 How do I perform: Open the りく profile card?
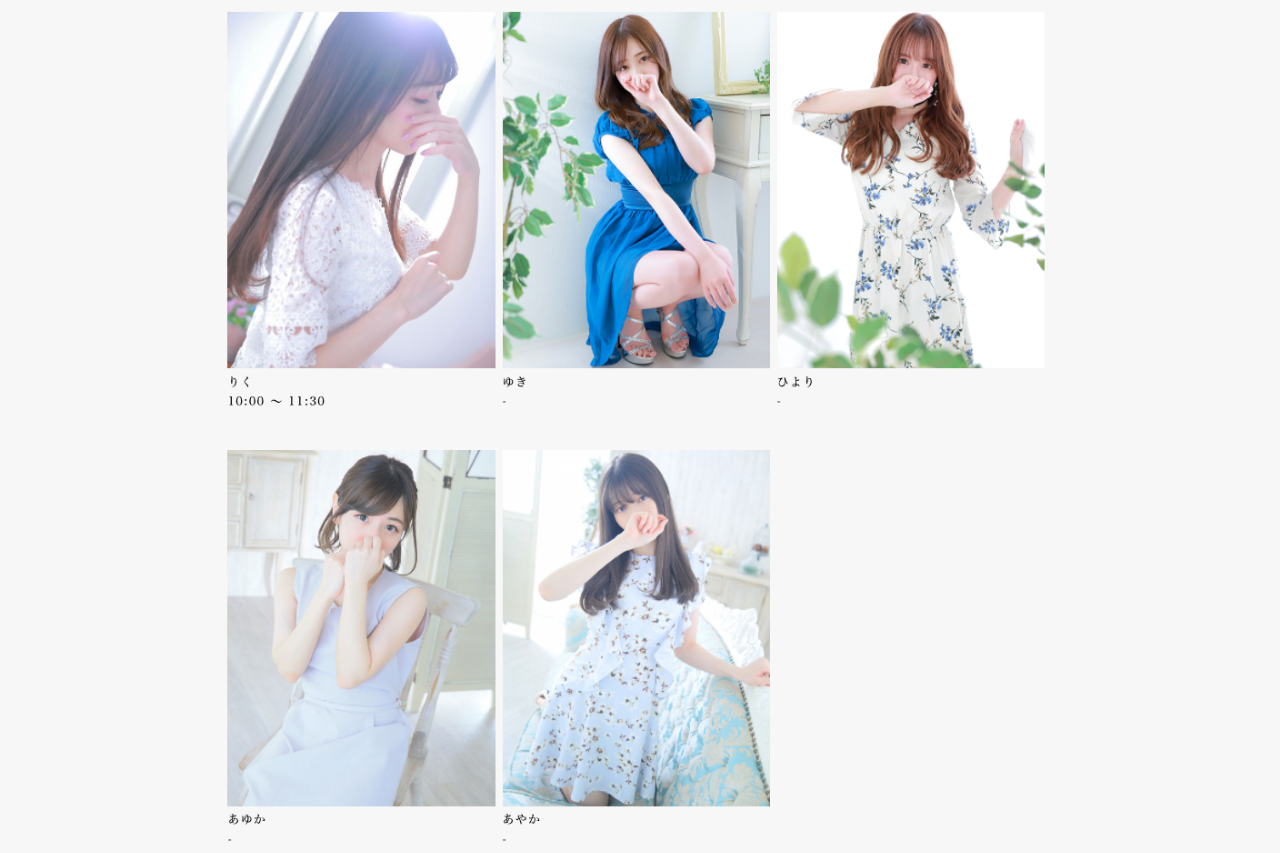[361, 190]
